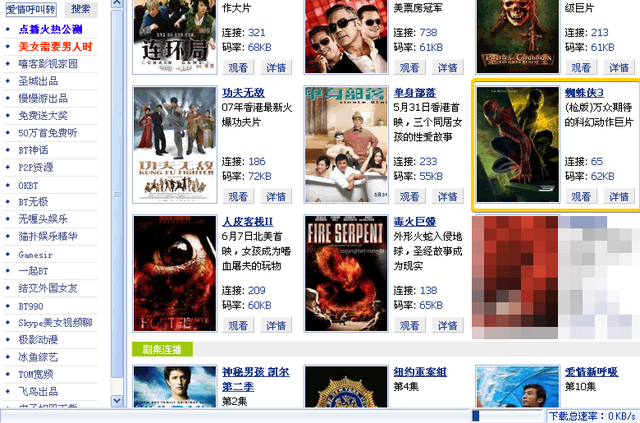
Task: Tap the 搜索 button in the sidebar
Action: click(80, 9)
